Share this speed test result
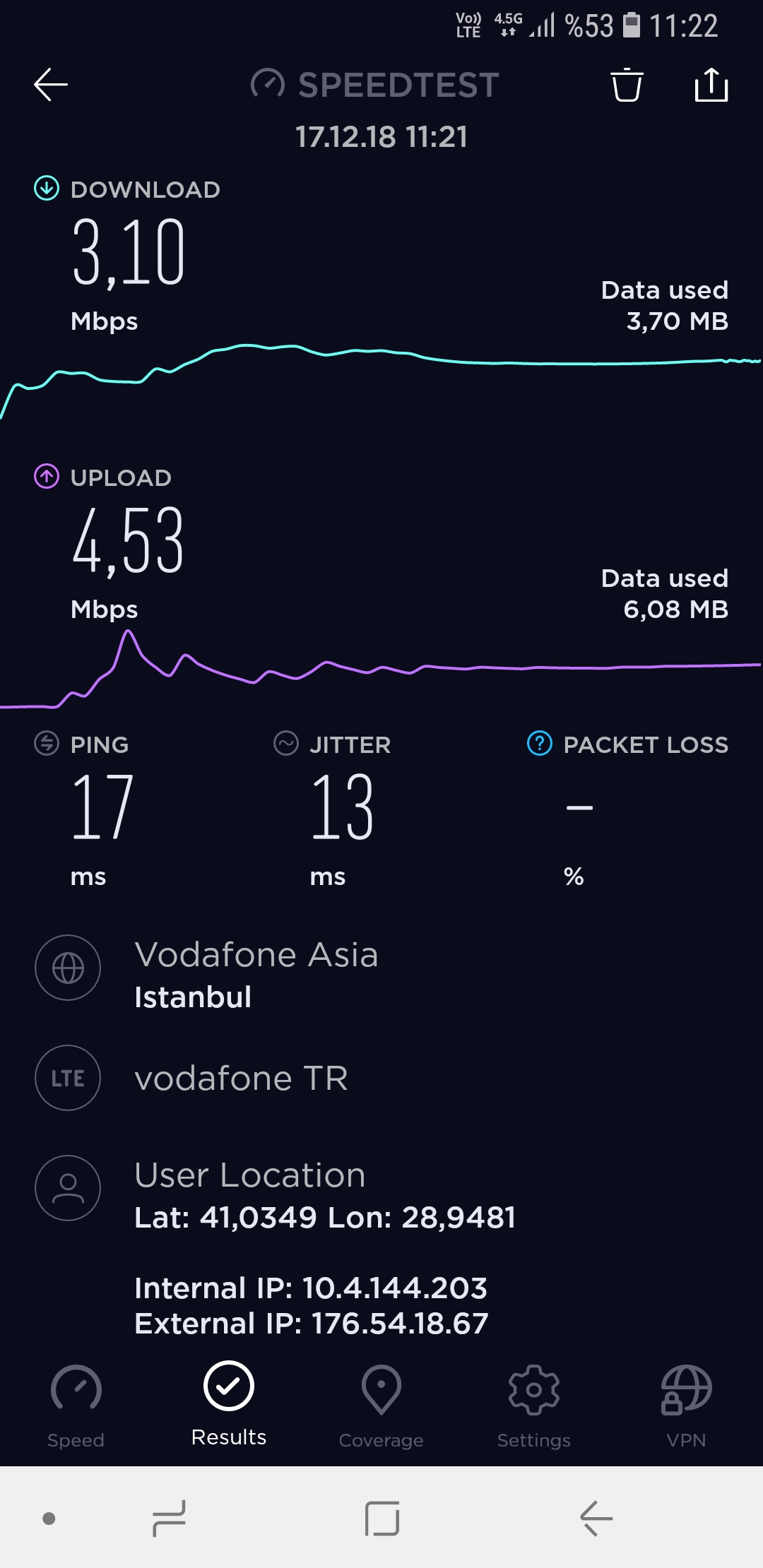 pyautogui.click(x=711, y=85)
